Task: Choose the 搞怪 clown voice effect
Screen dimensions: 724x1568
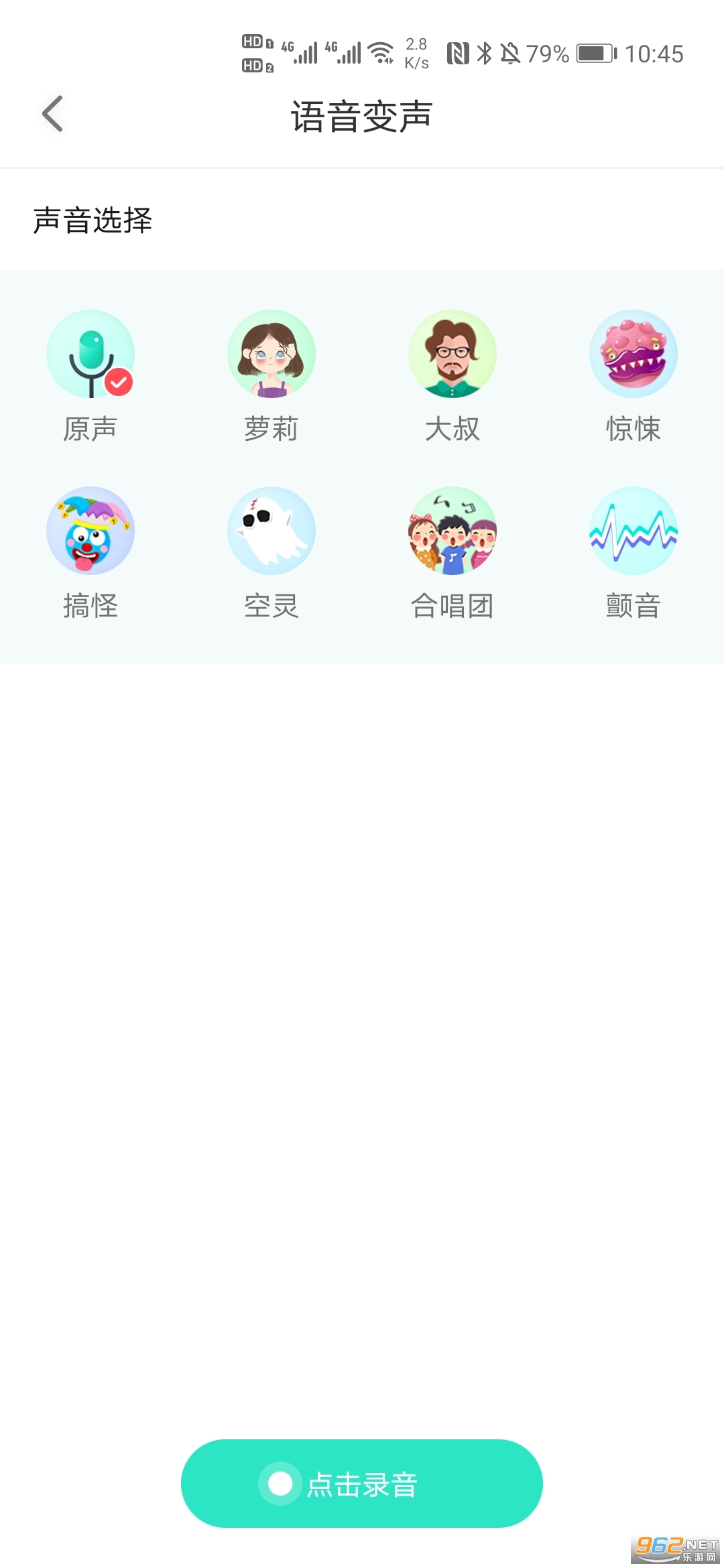Action: pyautogui.click(x=90, y=531)
